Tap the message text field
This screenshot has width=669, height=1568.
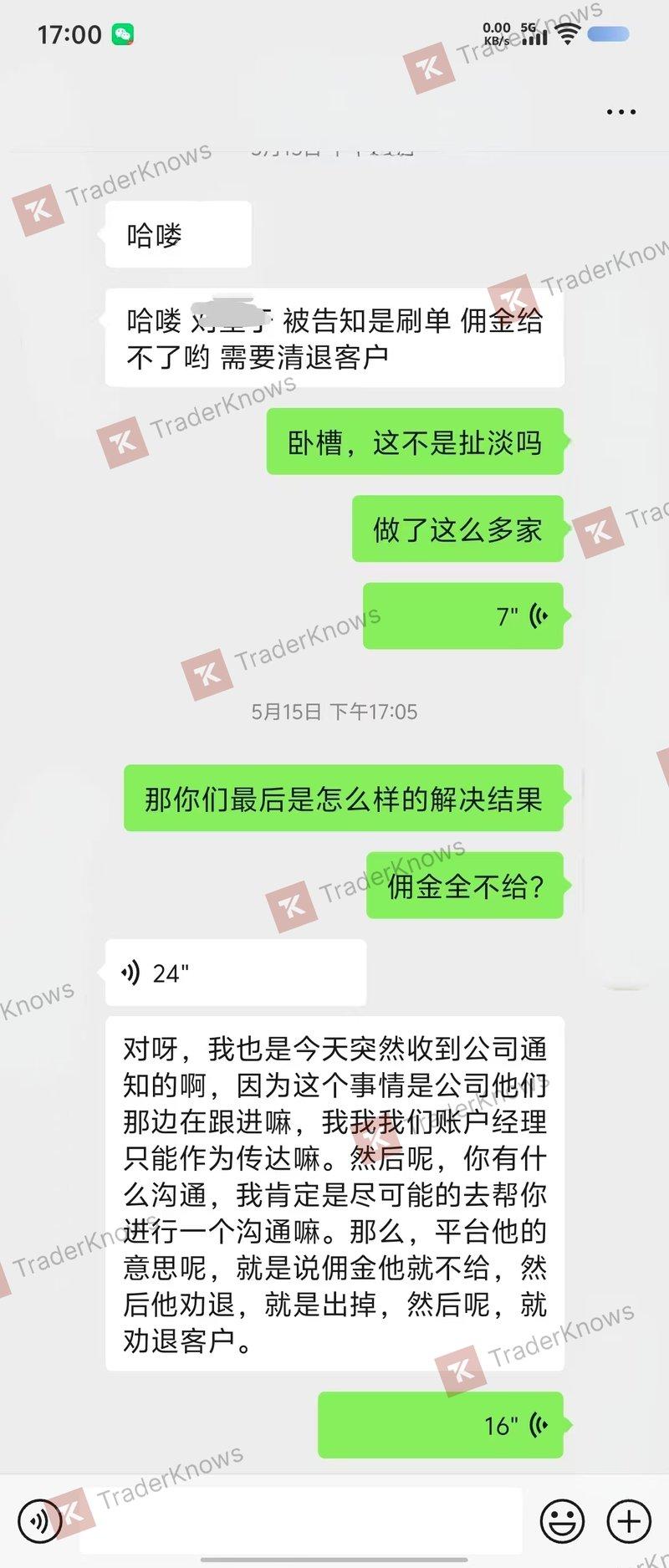click(301, 1520)
